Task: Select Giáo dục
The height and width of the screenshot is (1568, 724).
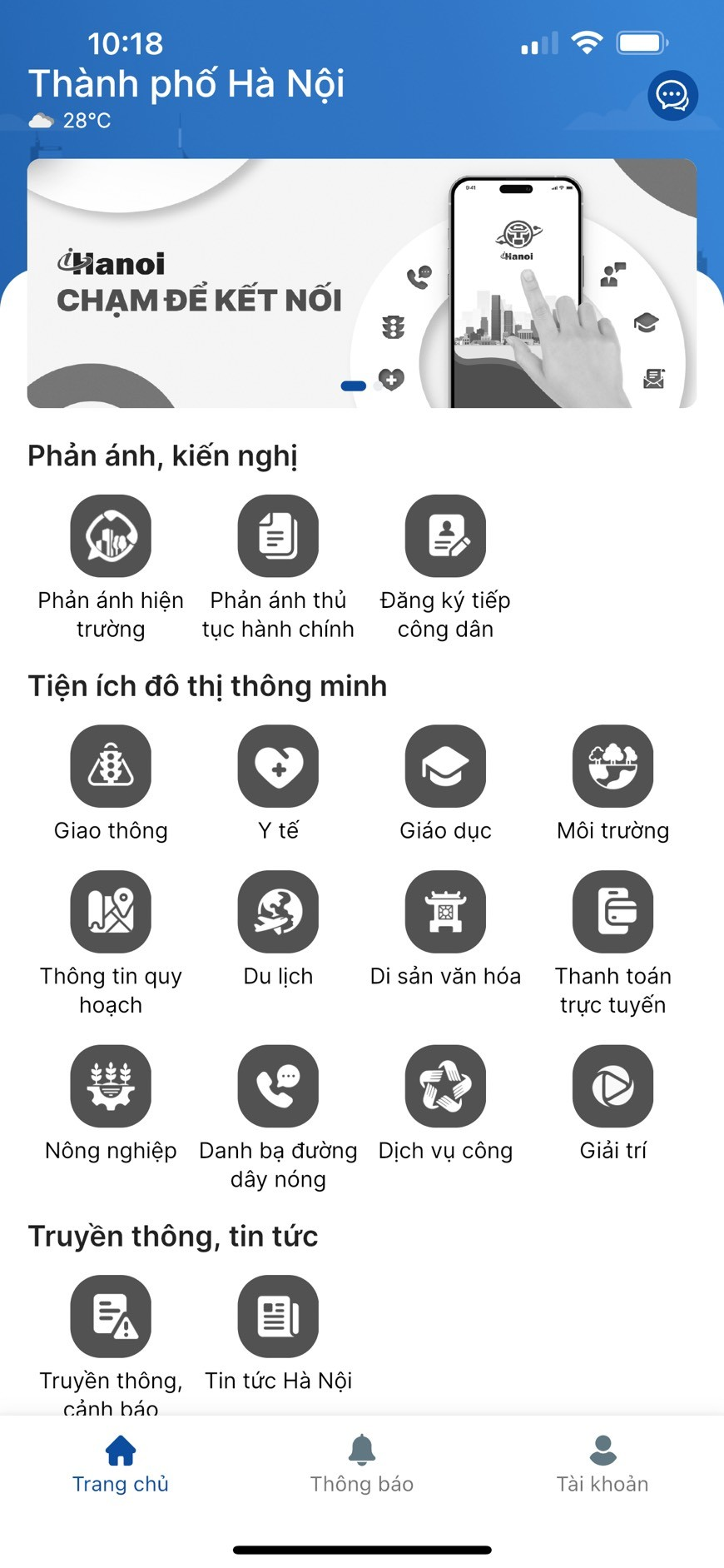Action: coord(445,766)
